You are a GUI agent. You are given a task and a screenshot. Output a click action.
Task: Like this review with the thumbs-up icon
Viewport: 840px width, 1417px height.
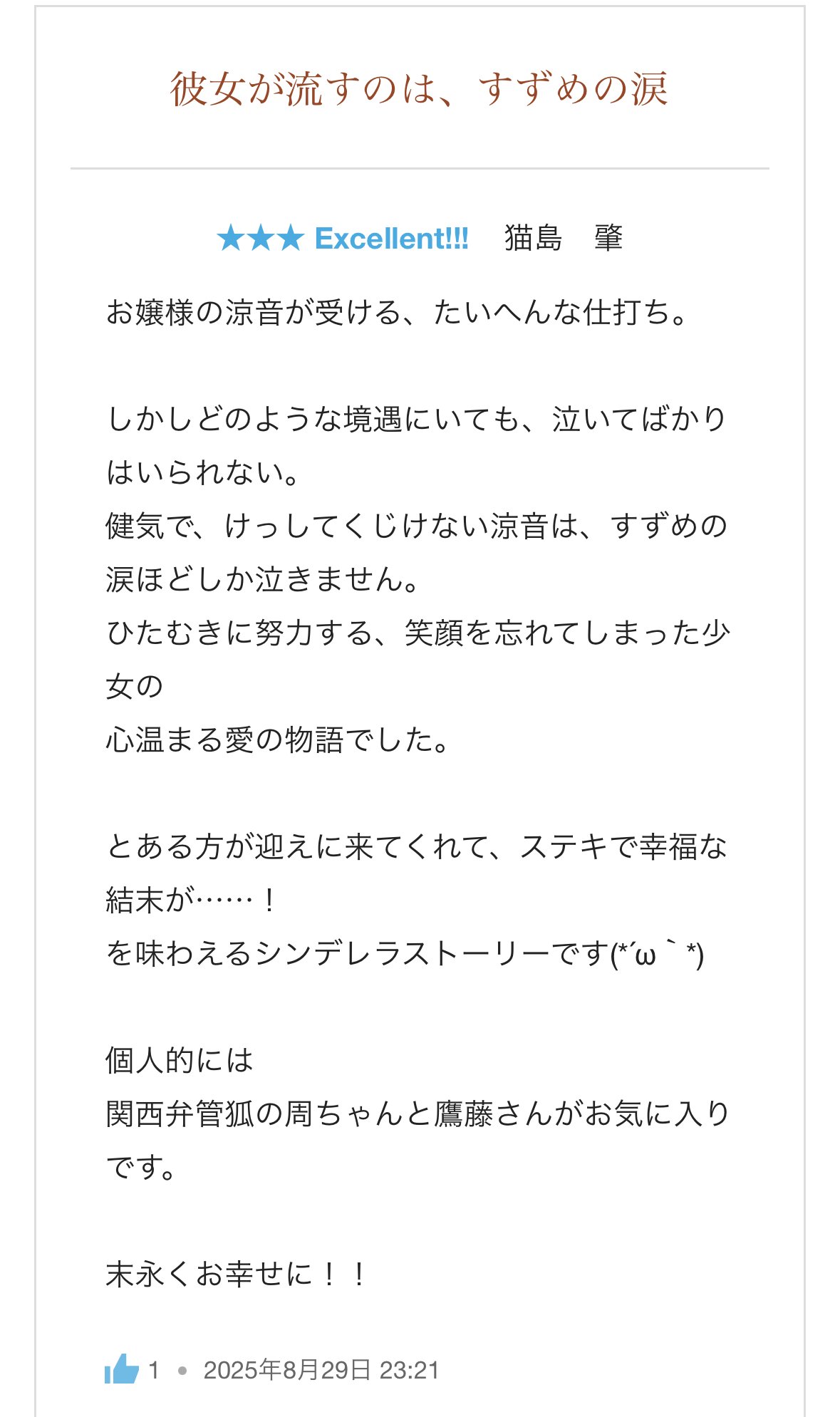click(121, 1369)
